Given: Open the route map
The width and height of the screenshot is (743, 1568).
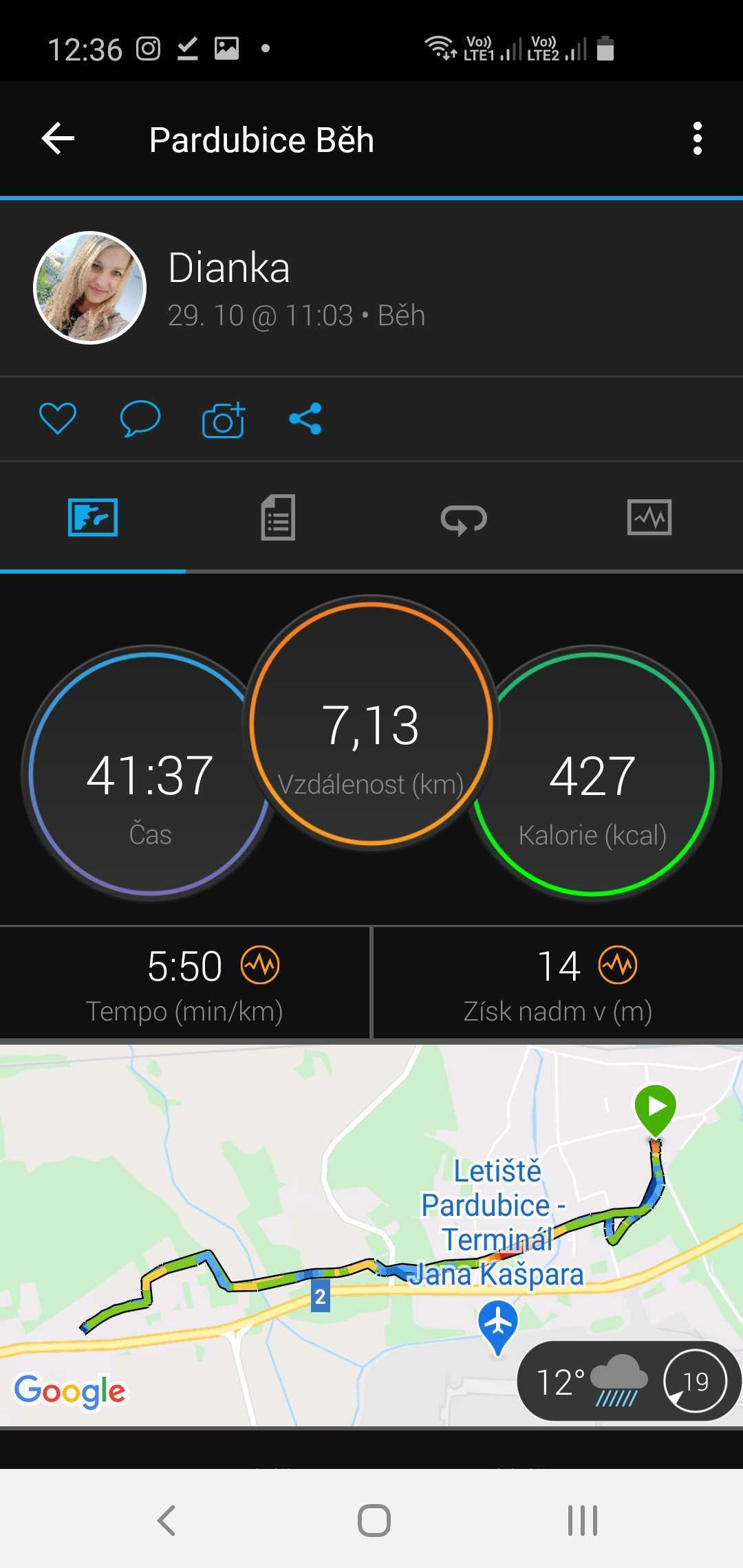Looking at the screenshot, I should (371, 1235).
